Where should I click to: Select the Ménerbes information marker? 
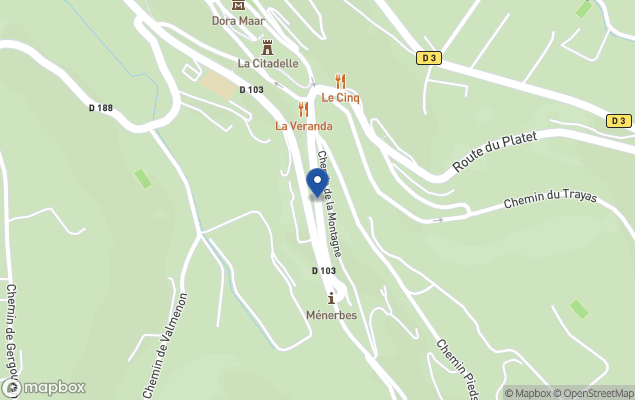pos(331,298)
